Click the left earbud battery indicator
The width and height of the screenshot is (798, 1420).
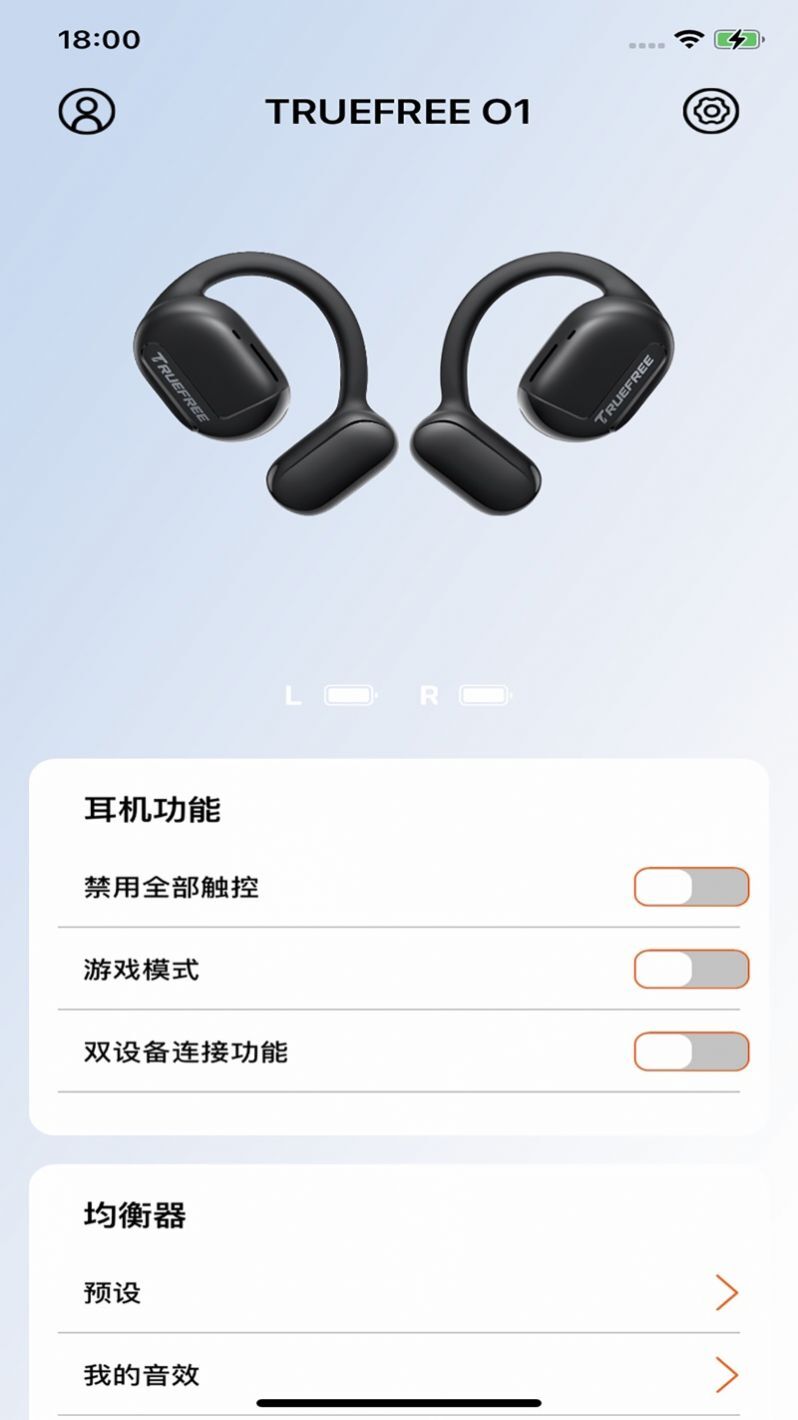346,694
